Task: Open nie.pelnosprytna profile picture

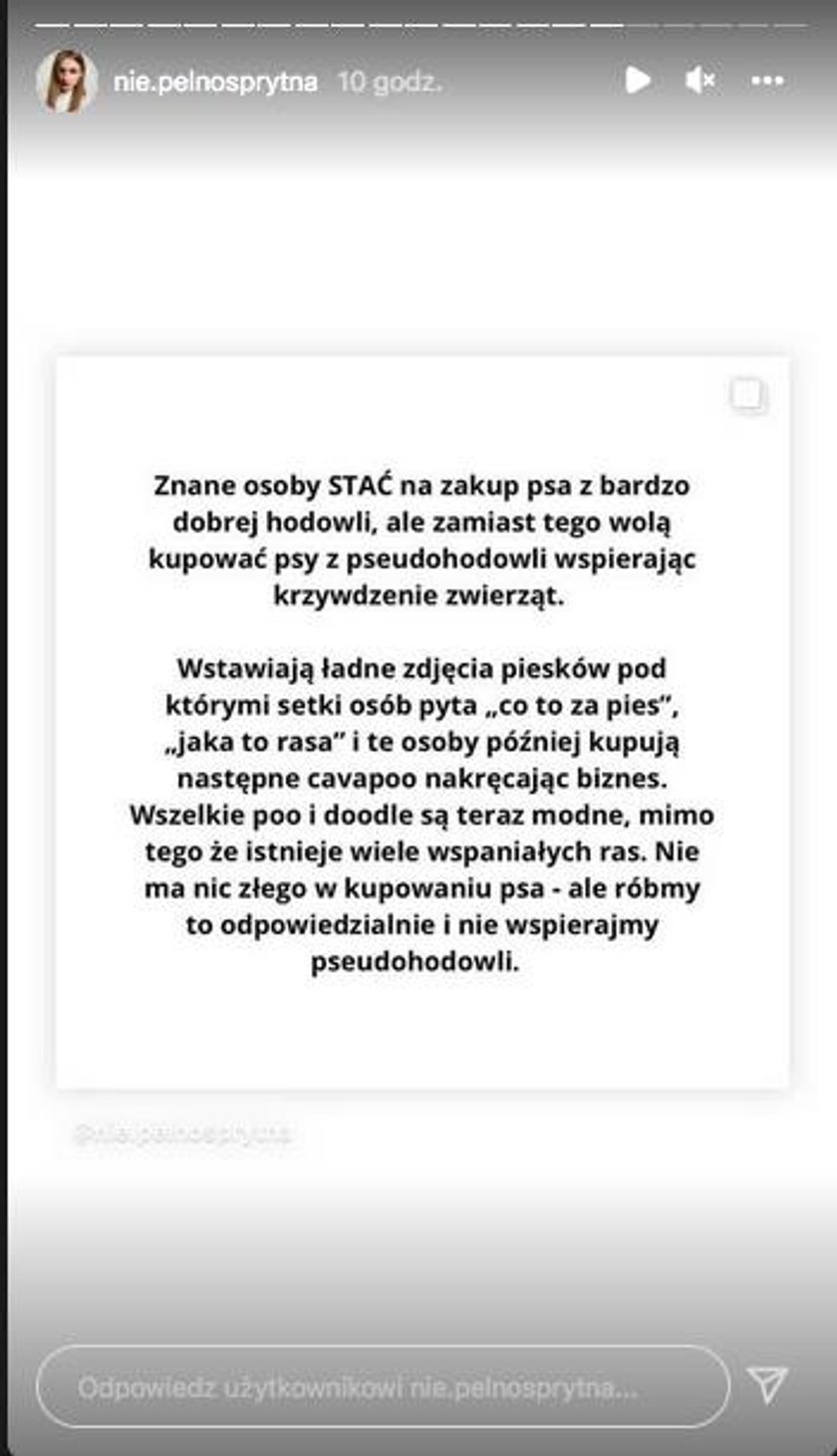Action: pos(66,82)
